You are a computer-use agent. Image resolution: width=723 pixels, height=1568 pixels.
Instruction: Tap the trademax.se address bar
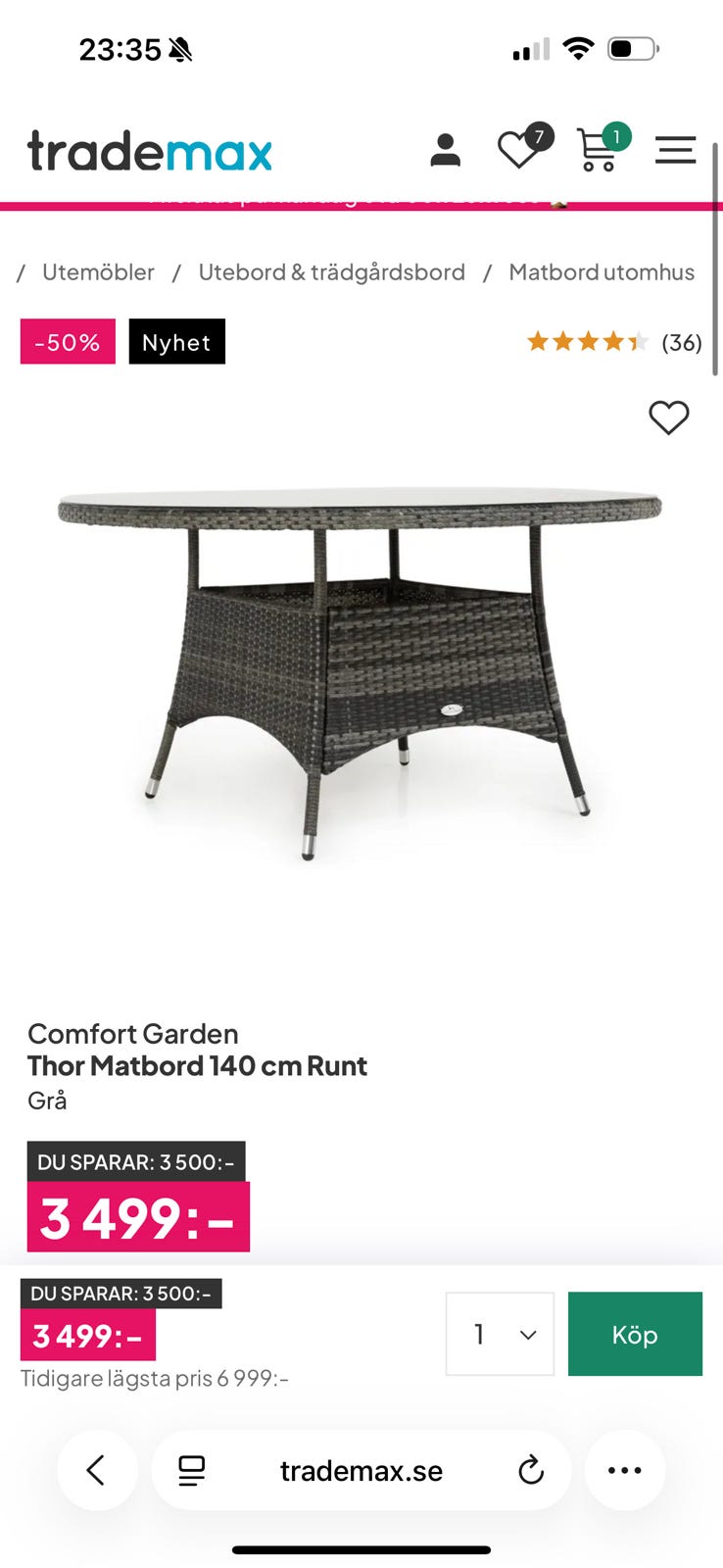361,1470
